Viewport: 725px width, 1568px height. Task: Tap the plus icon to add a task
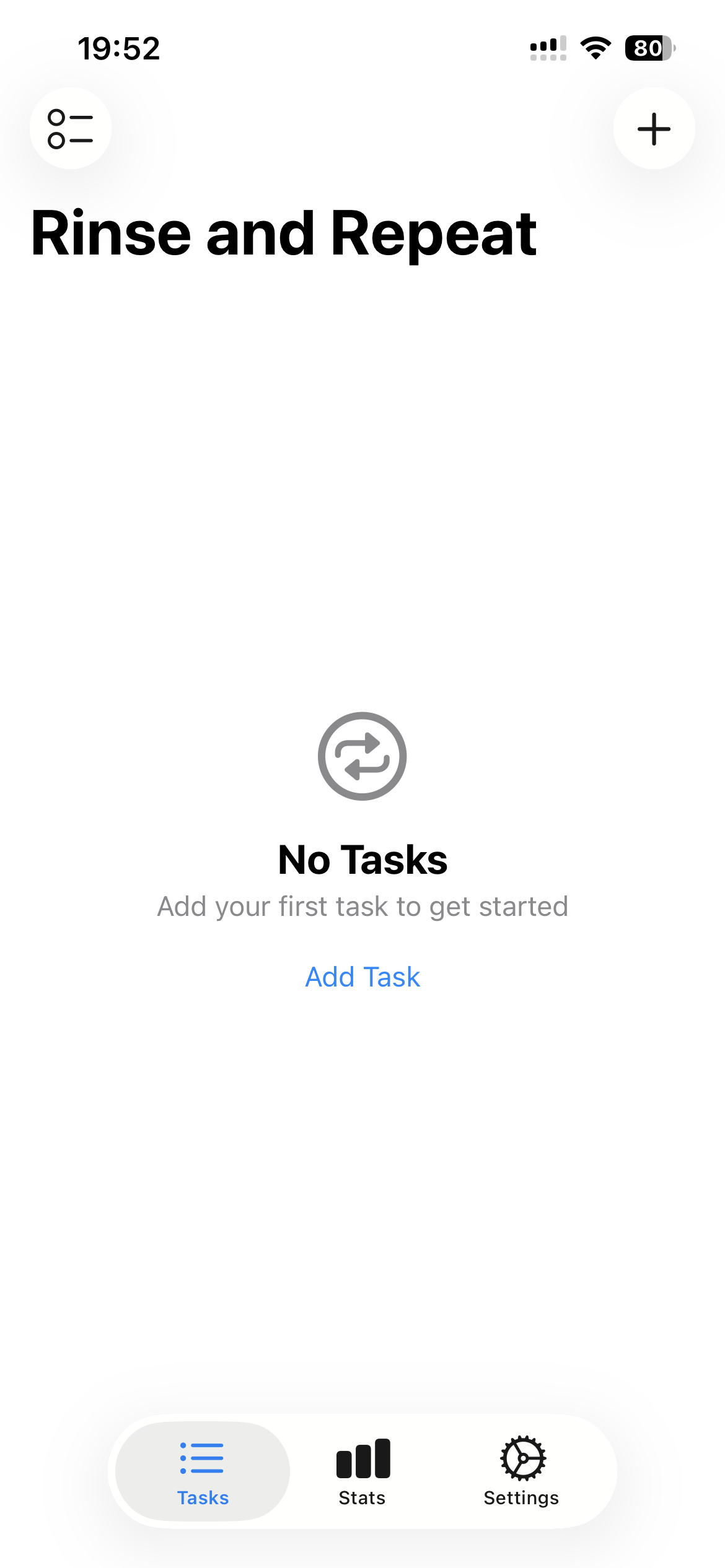654,128
